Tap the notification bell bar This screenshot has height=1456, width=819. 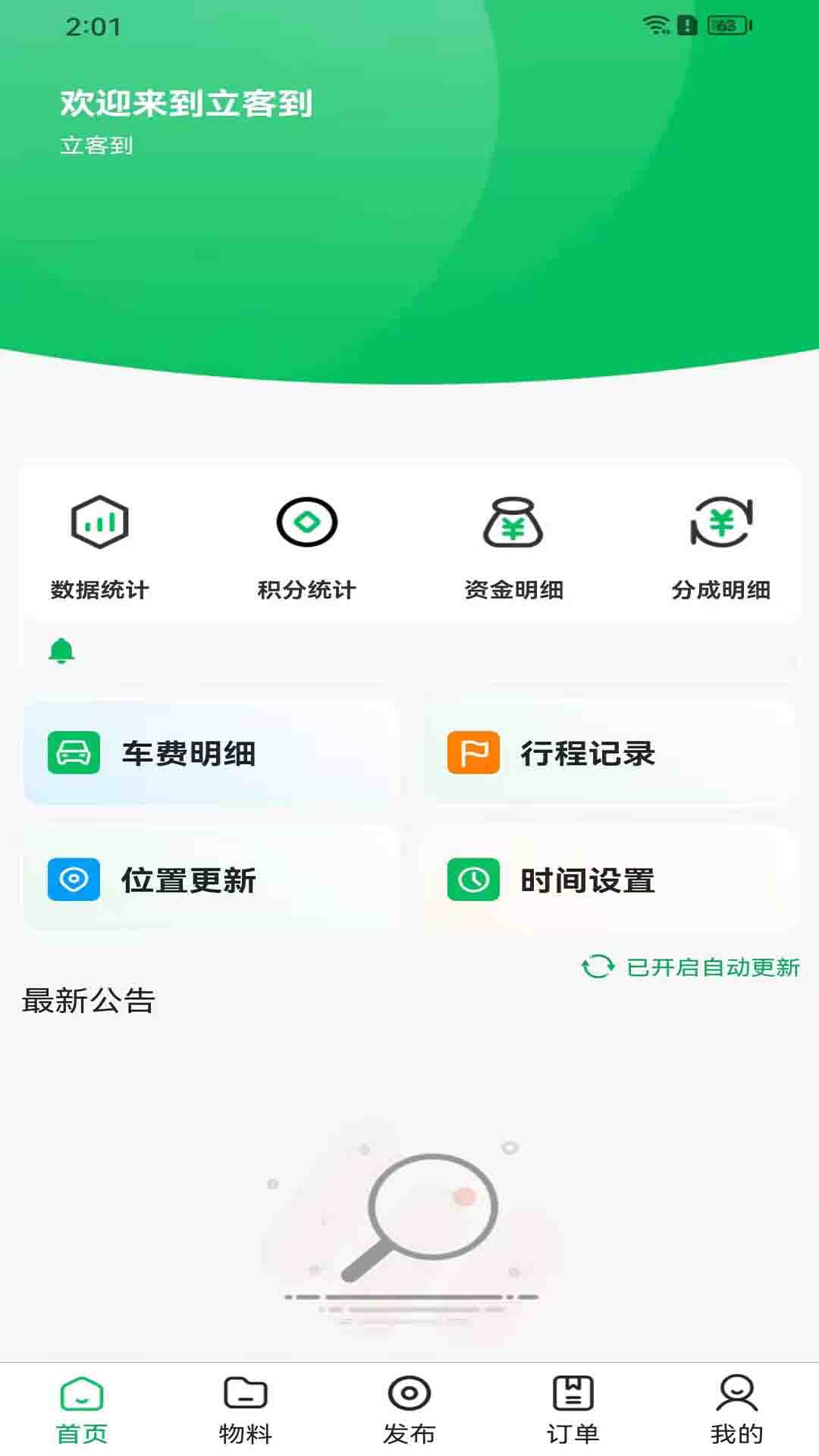pyautogui.click(x=409, y=651)
